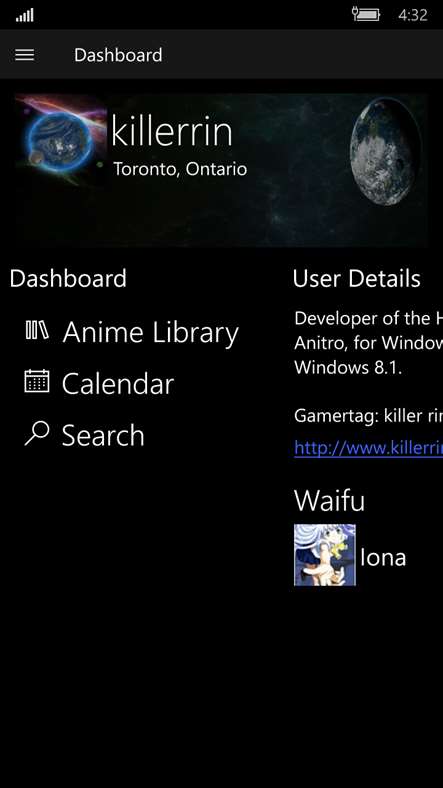View waifu Iona
The height and width of the screenshot is (788, 443).
pyautogui.click(x=350, y=555)
